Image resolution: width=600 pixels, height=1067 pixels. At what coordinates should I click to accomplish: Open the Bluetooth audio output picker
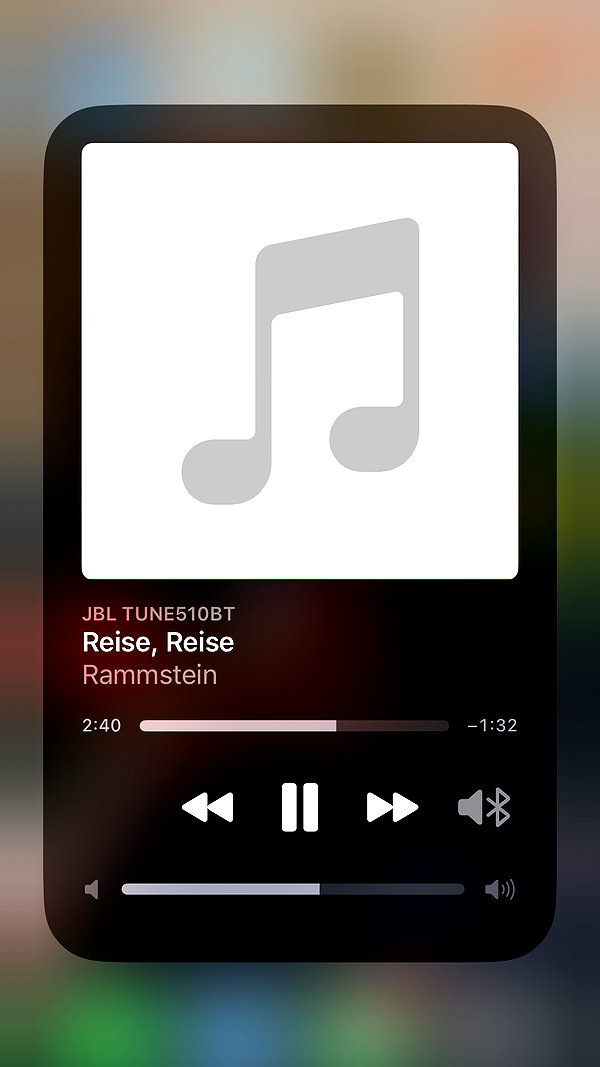(484, 807)
